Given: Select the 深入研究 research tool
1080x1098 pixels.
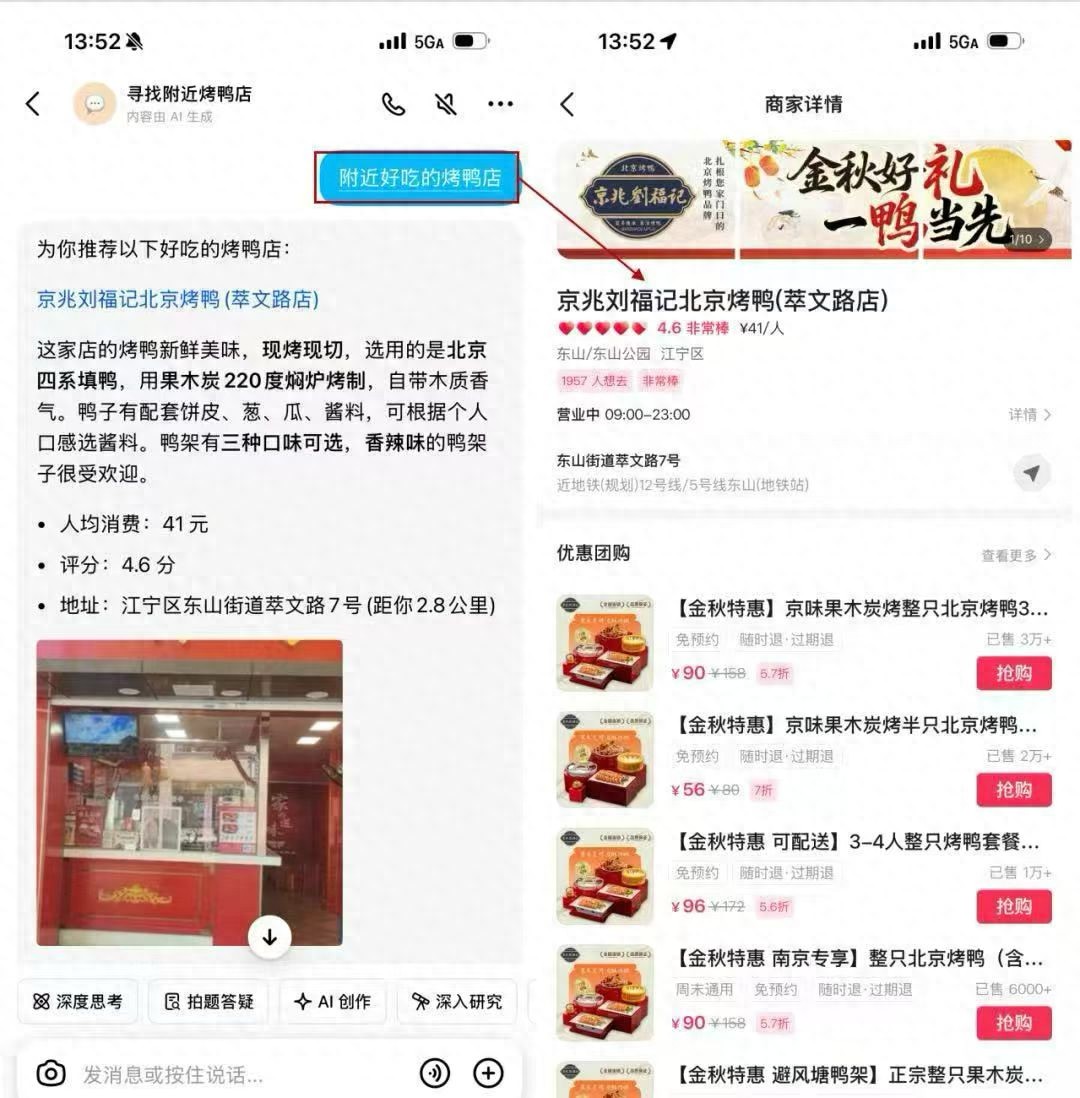Looking at the screenshot, I should [x=457, y=1002].
